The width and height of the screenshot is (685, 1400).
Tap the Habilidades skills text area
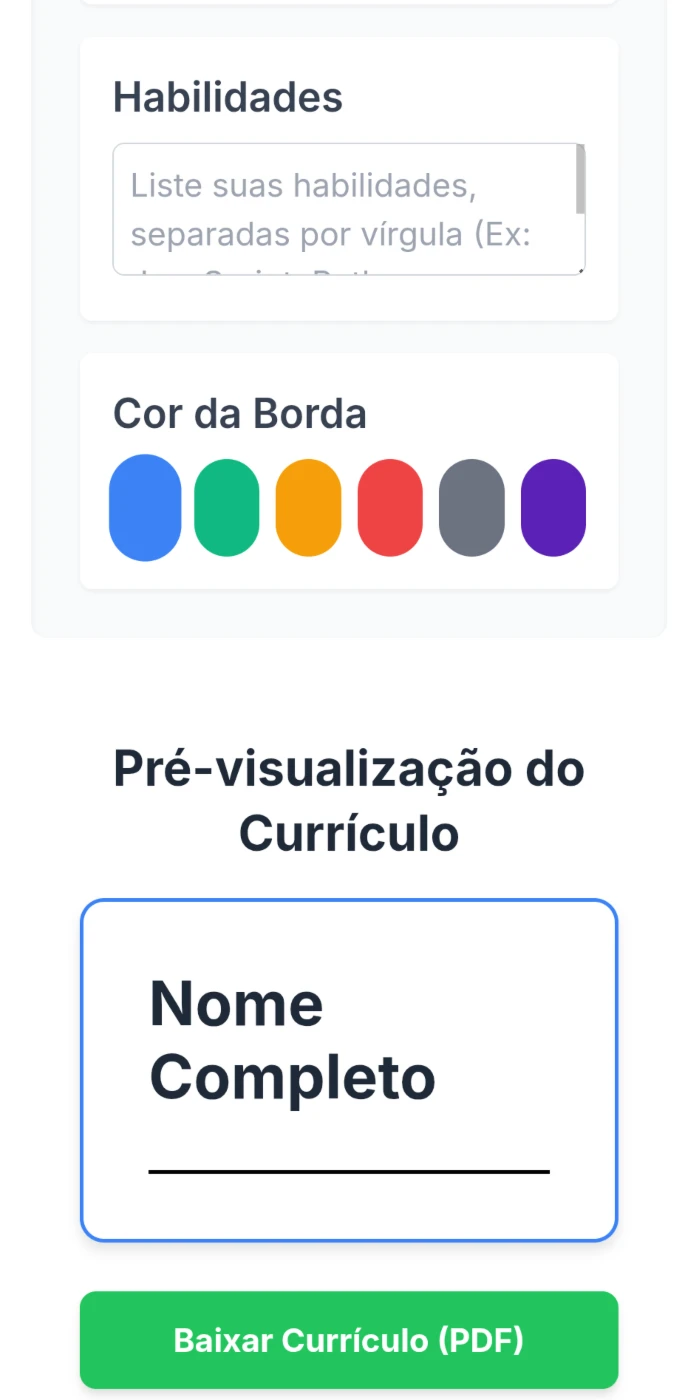point(349,209)
